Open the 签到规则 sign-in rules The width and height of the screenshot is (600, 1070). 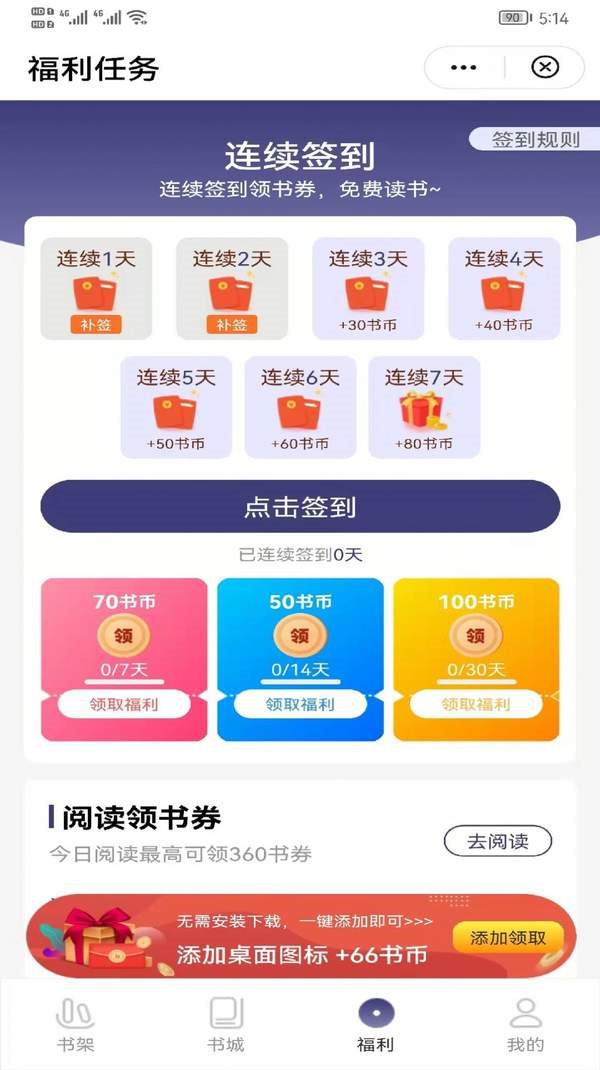pos(534,139)
